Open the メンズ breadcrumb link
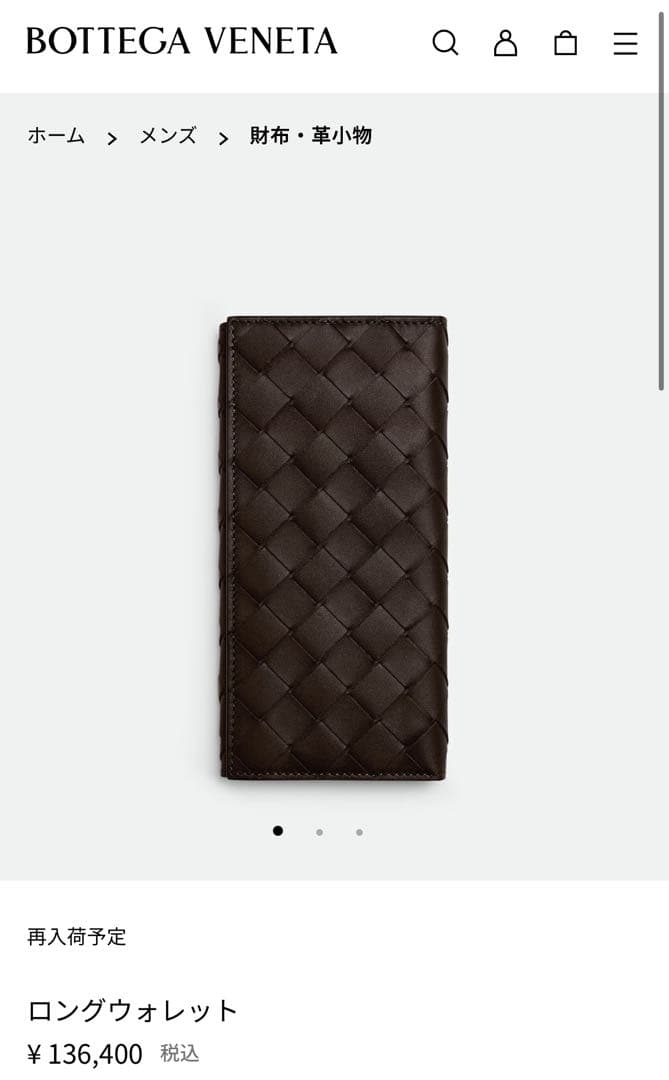 (168, 136)
